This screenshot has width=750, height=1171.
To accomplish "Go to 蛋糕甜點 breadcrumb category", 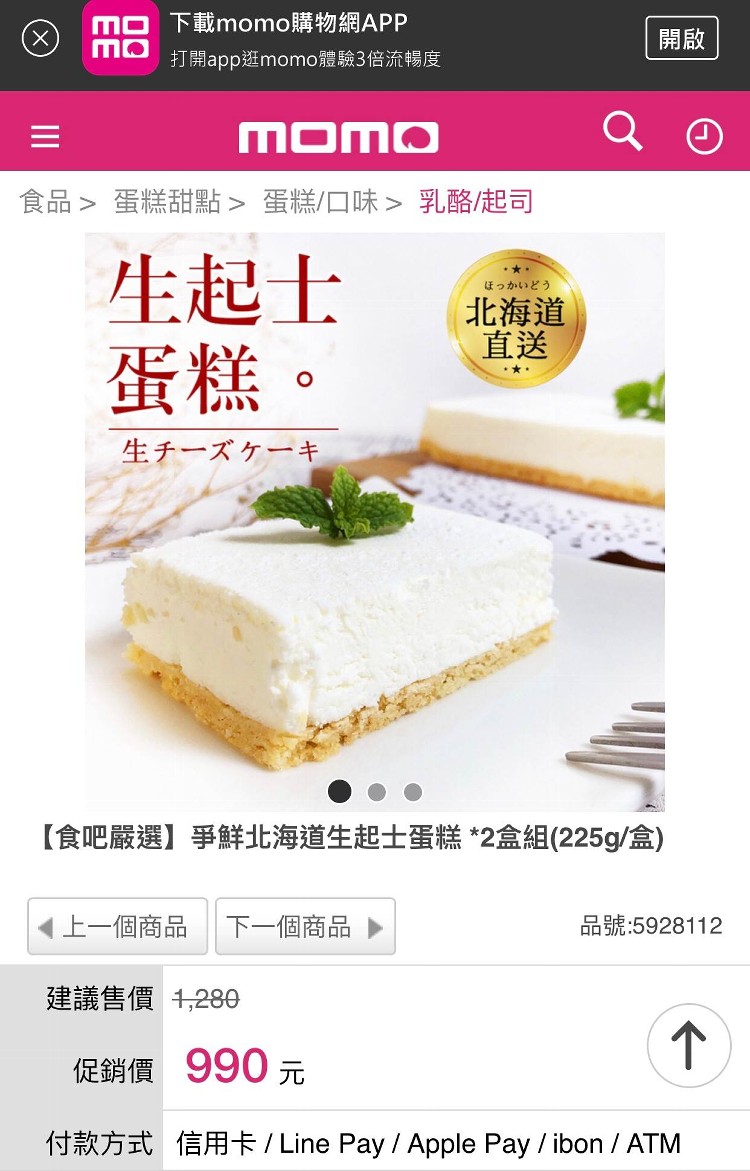I will click(167, 202).
